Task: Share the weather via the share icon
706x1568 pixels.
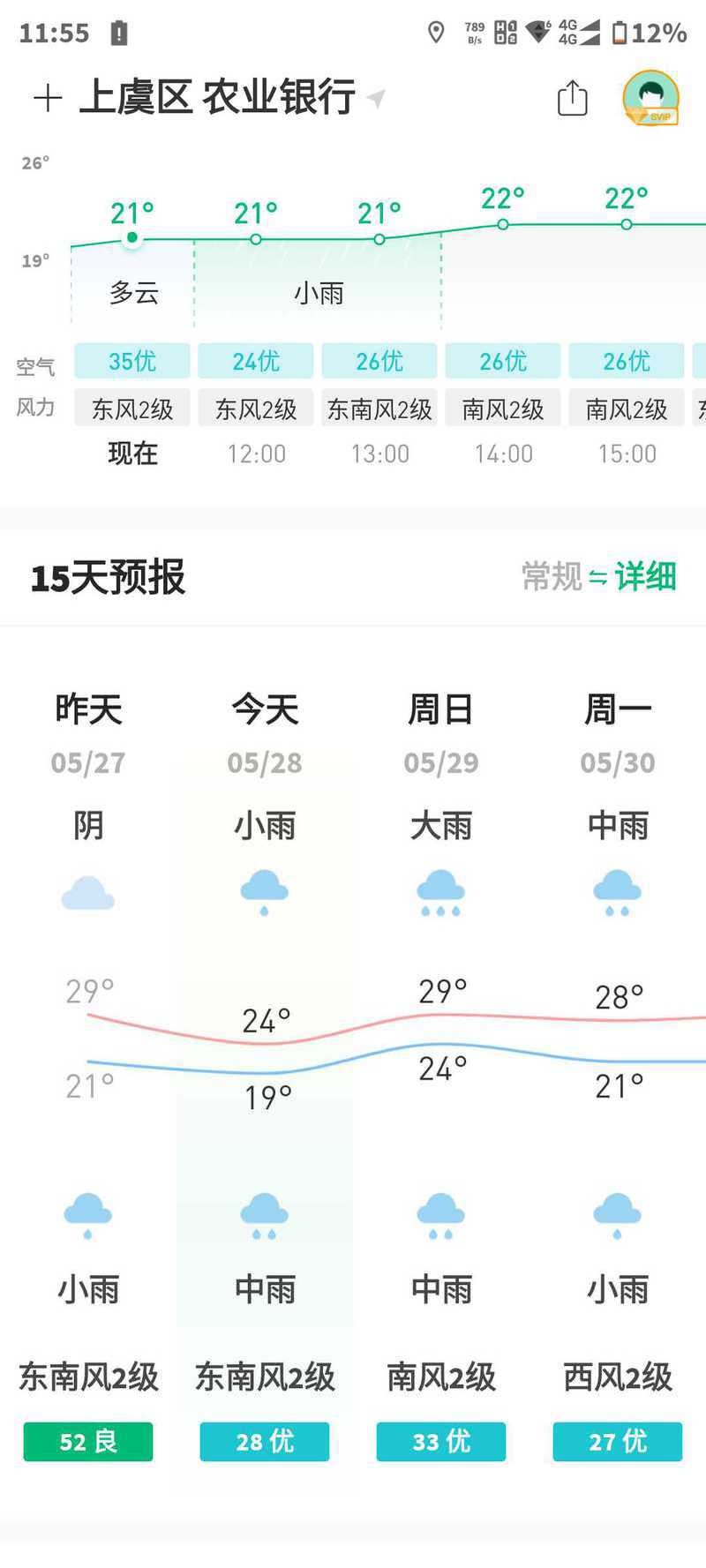Action: pyautogui.click(x=572, y=98)
